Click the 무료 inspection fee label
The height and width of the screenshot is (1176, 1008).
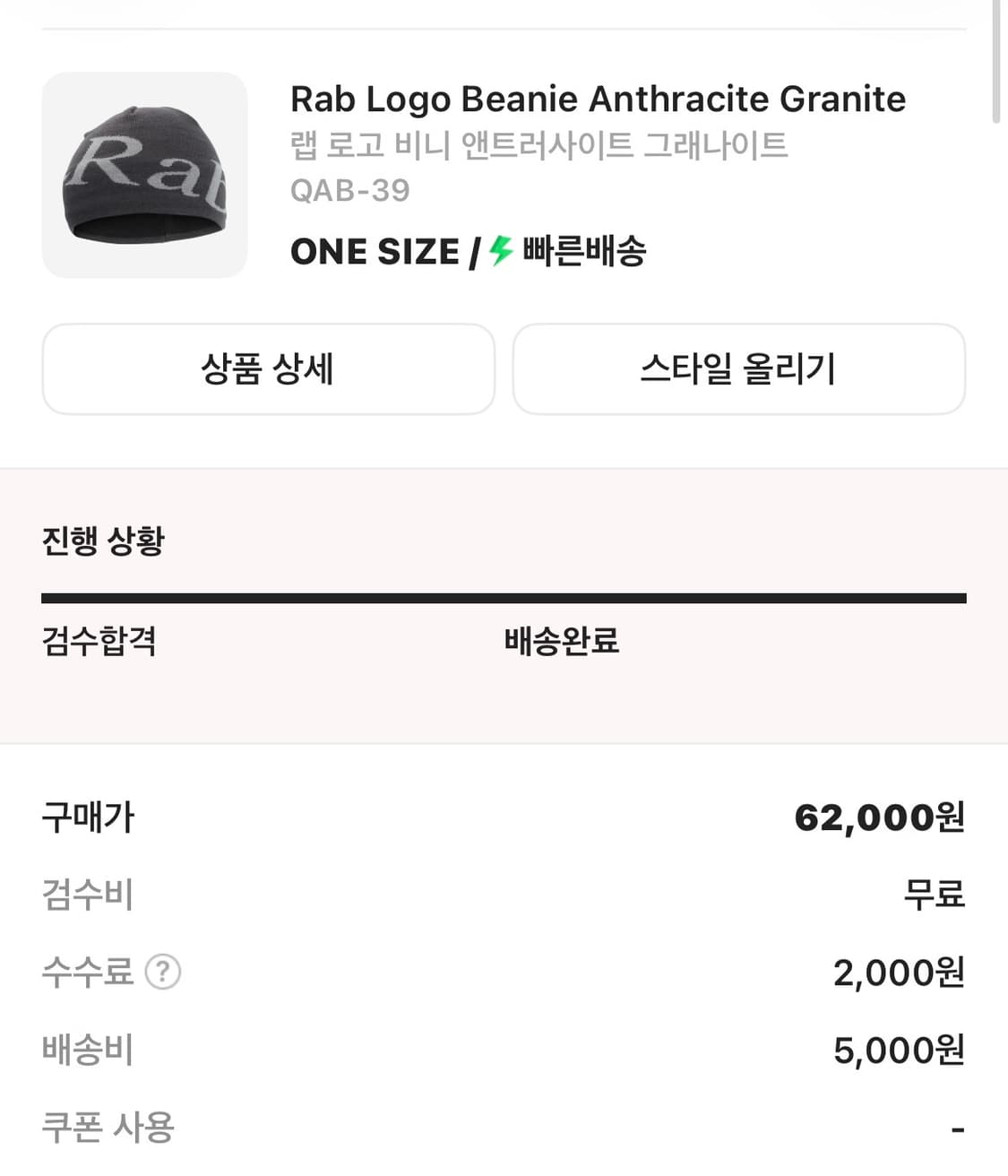pos(930,894)
